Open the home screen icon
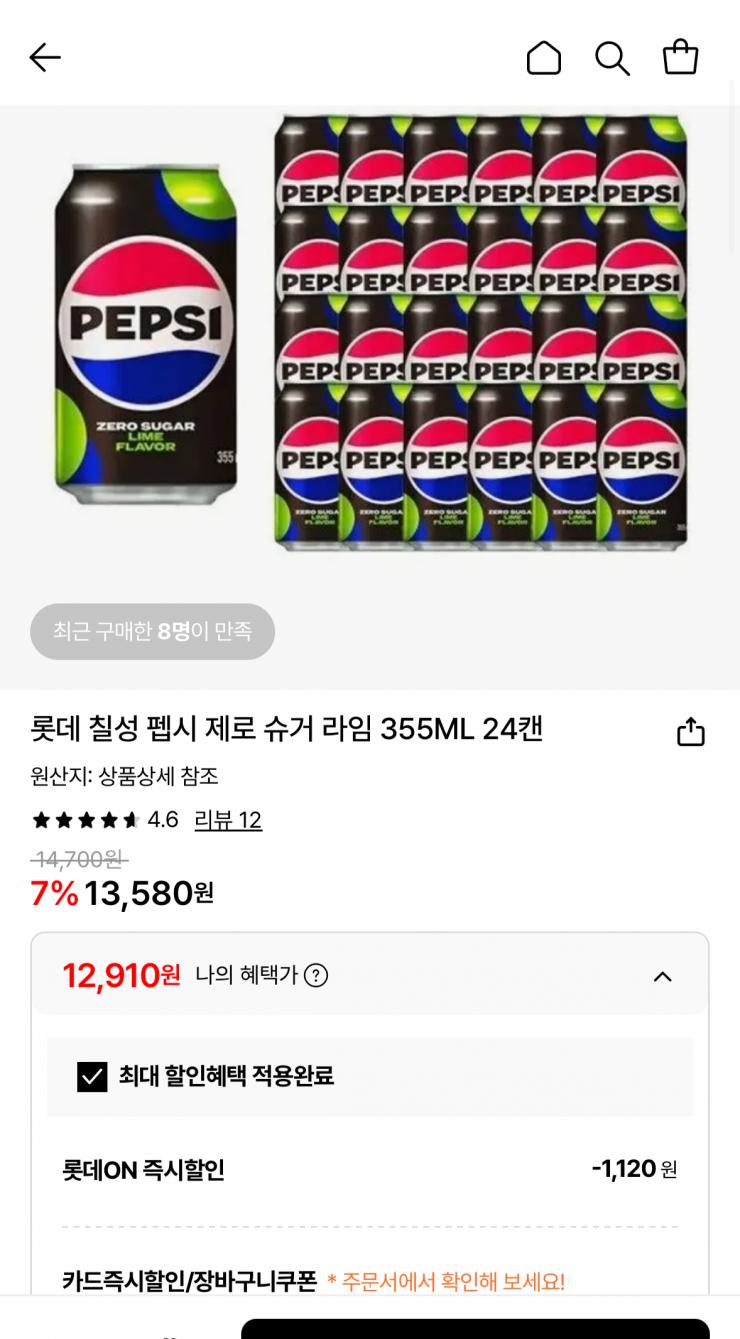Image resolution: width=740 pixels, height=1339 pixels. (544, 57)
